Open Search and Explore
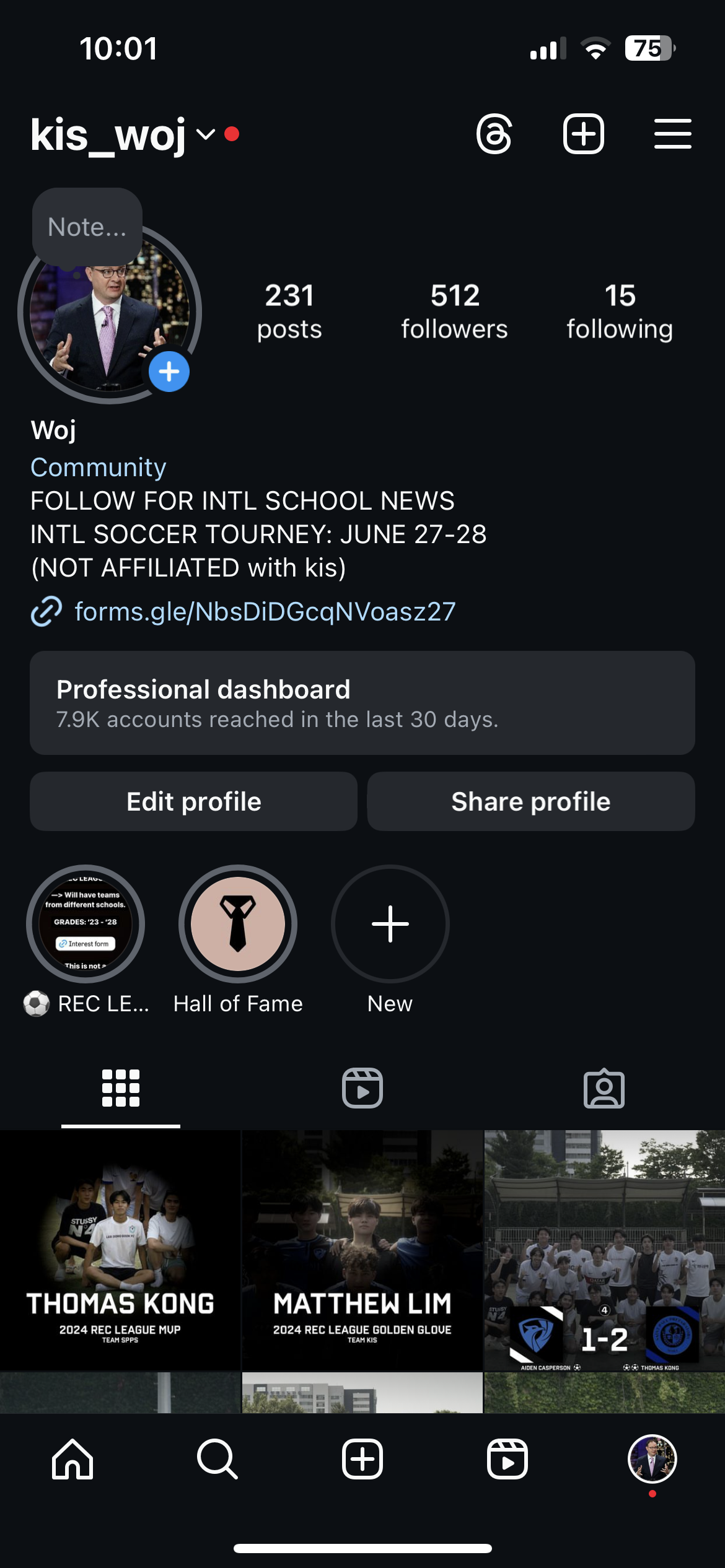The image size is (725, 1568). pyautogui.click(x=217, y=1459)
